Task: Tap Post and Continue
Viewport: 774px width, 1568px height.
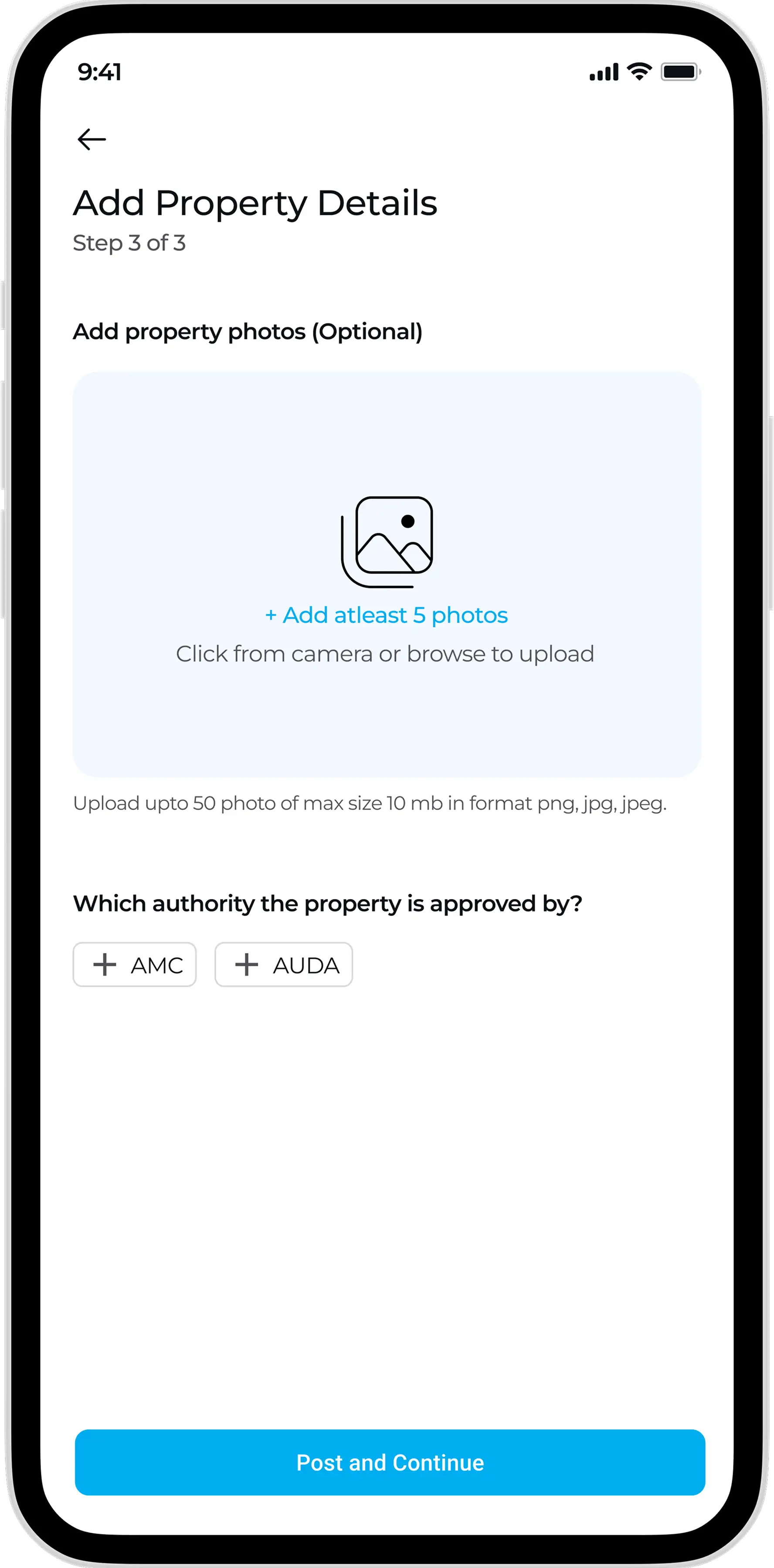Action: [390, 1462]
